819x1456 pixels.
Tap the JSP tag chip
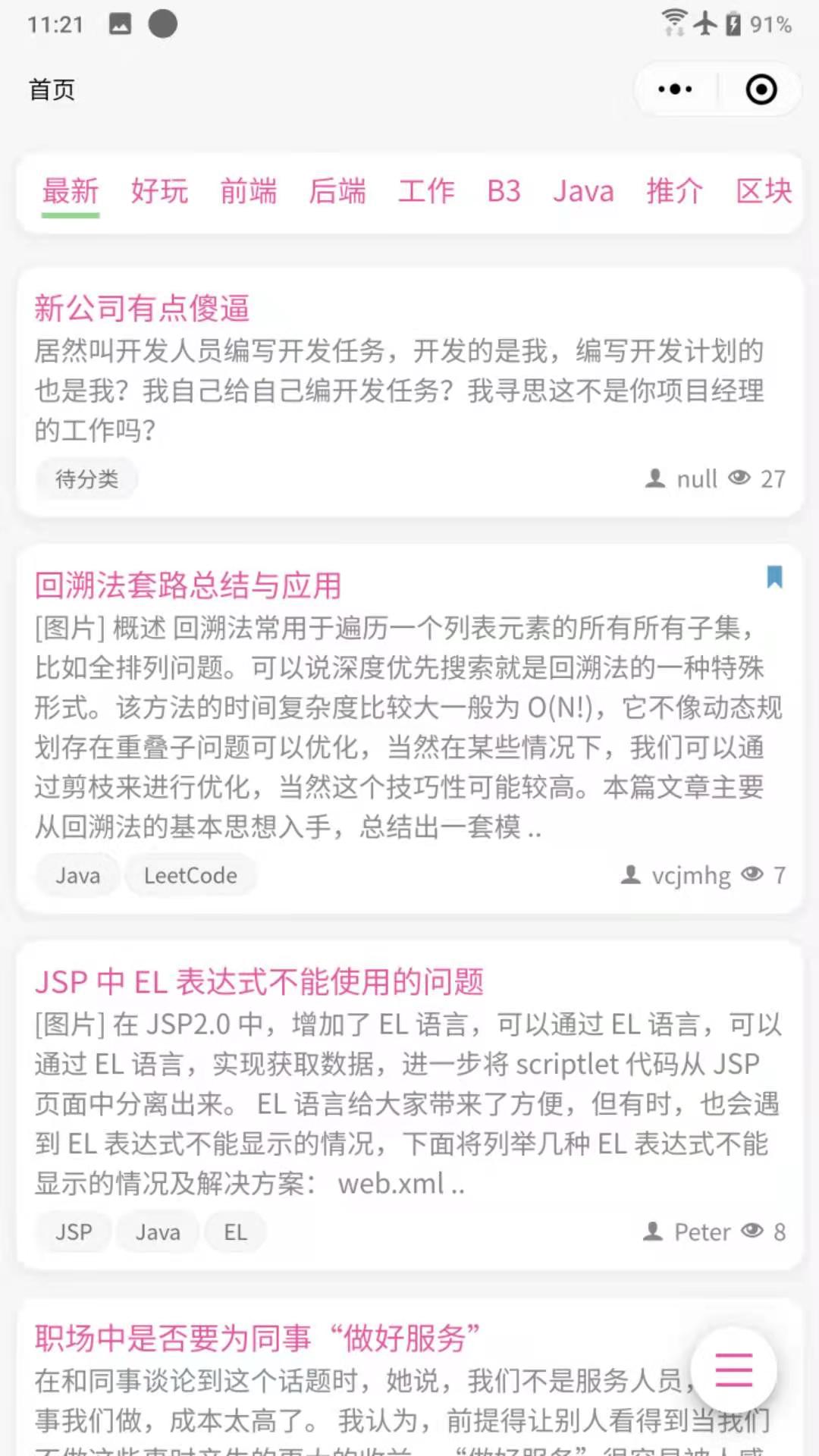74,1232
